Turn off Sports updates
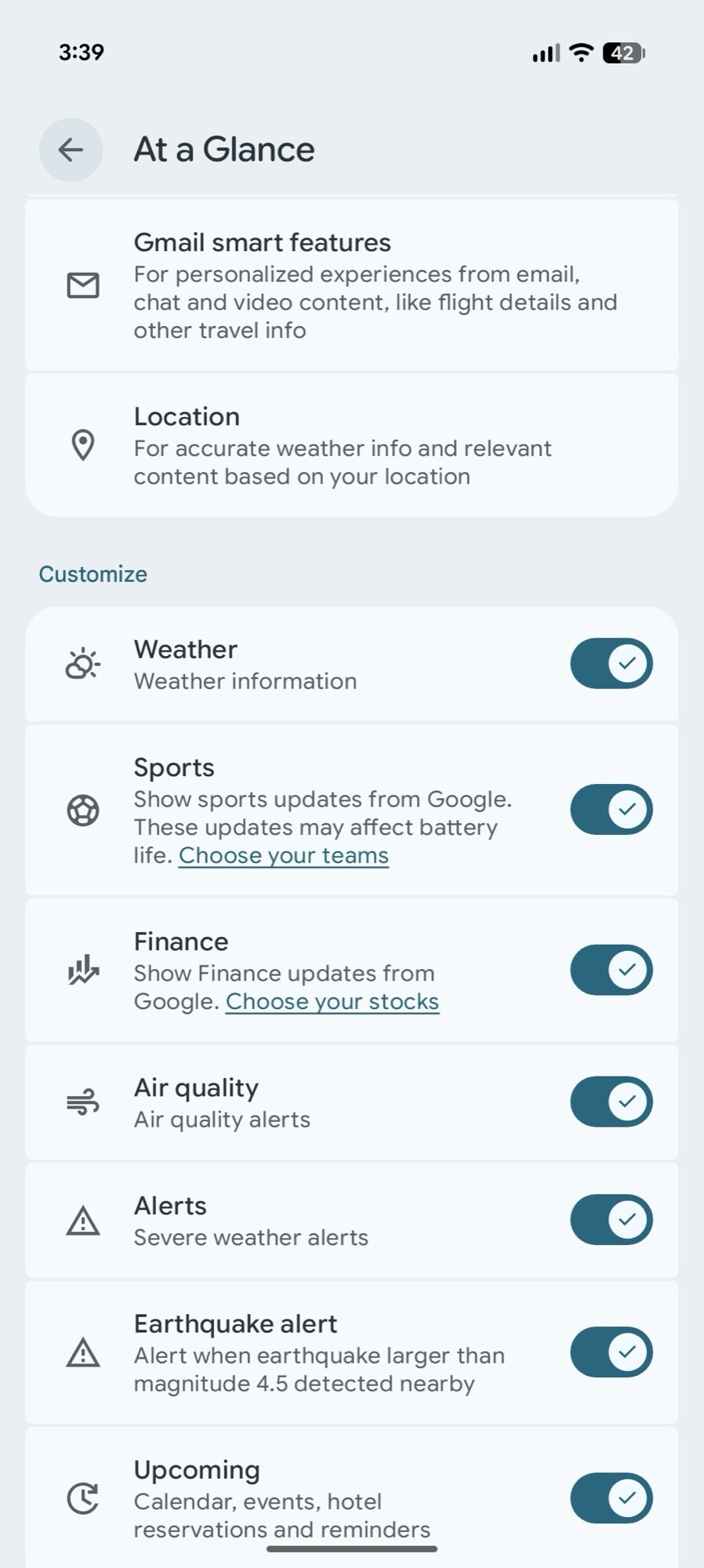The width and height of the screenshot is (704, 1568). [x=611, y=809]
